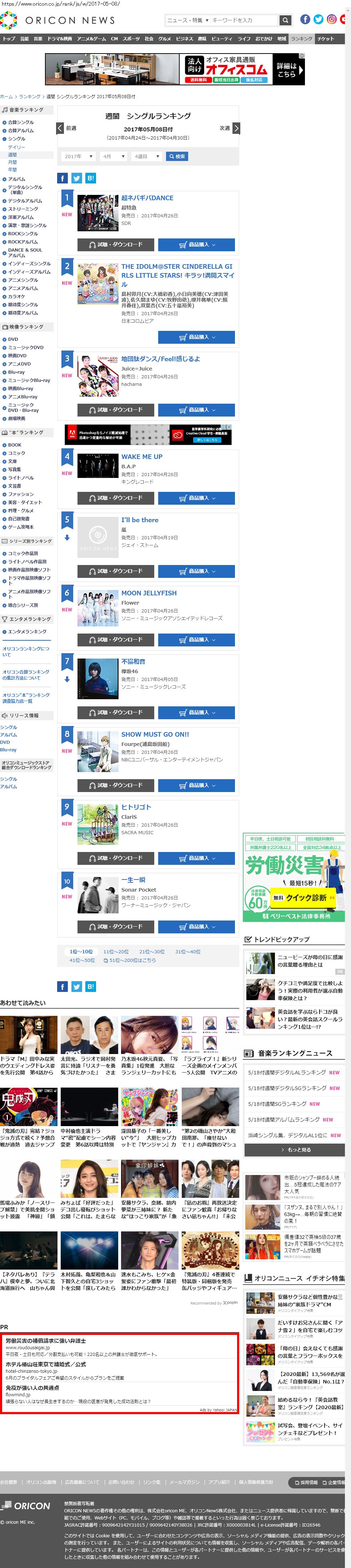Image resolution: width=351 pixels, height=1568 pixels.
Task: Tap the blue 検索 button
Action: pos(177,156)
